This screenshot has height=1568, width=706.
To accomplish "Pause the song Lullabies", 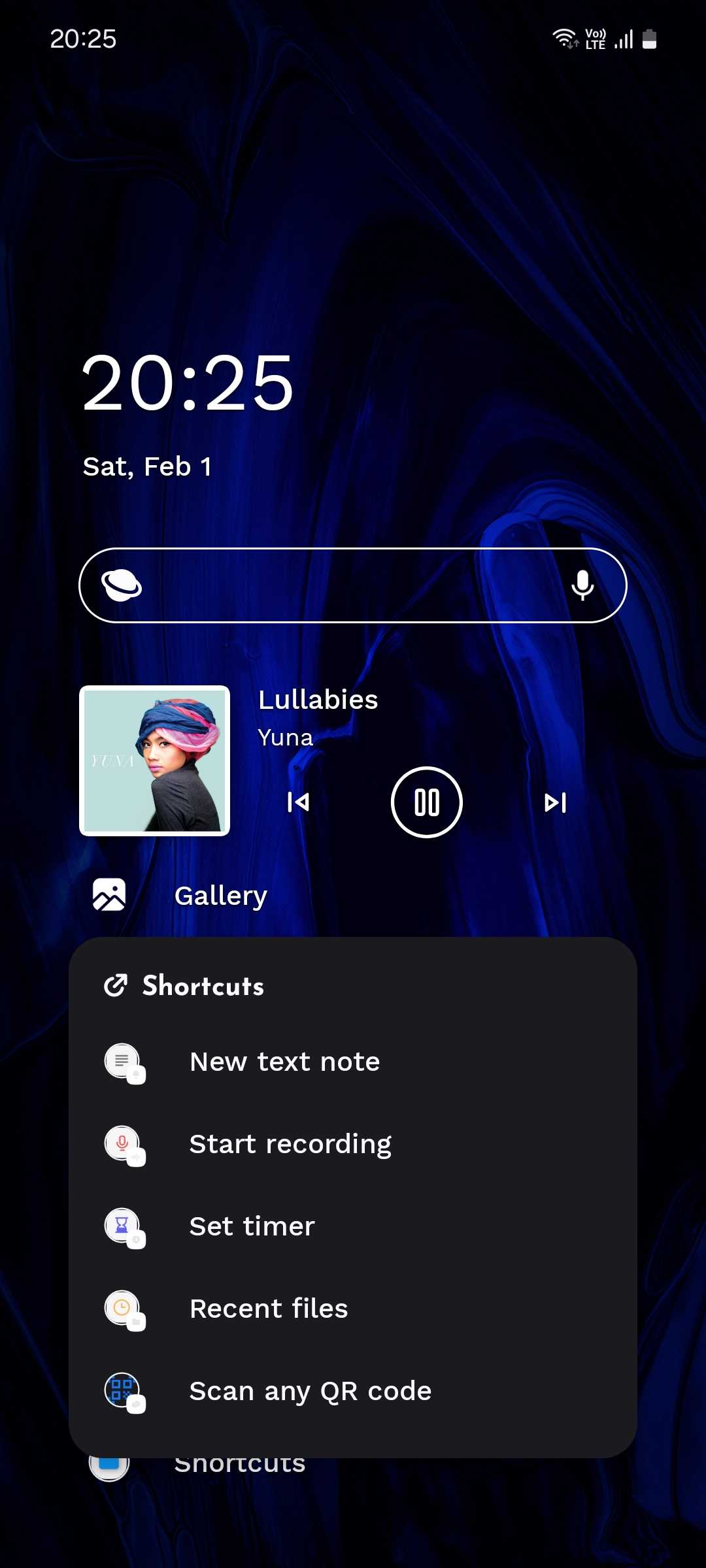I will [426, 802].
